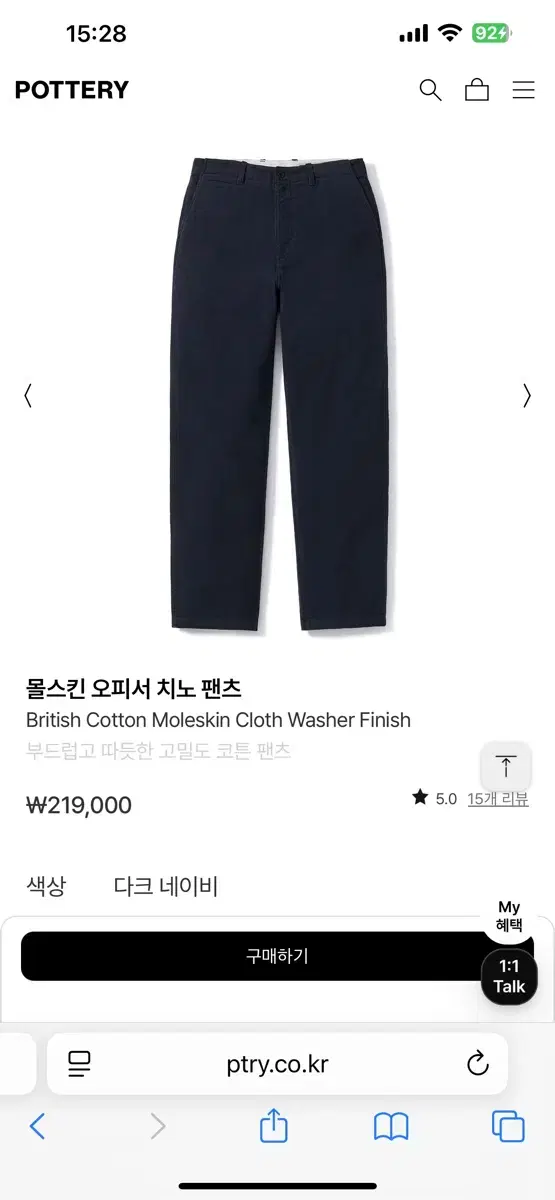555x1200 pixels.
Task: Open My 혜택 benefits bubble
Action: [509, 916]
